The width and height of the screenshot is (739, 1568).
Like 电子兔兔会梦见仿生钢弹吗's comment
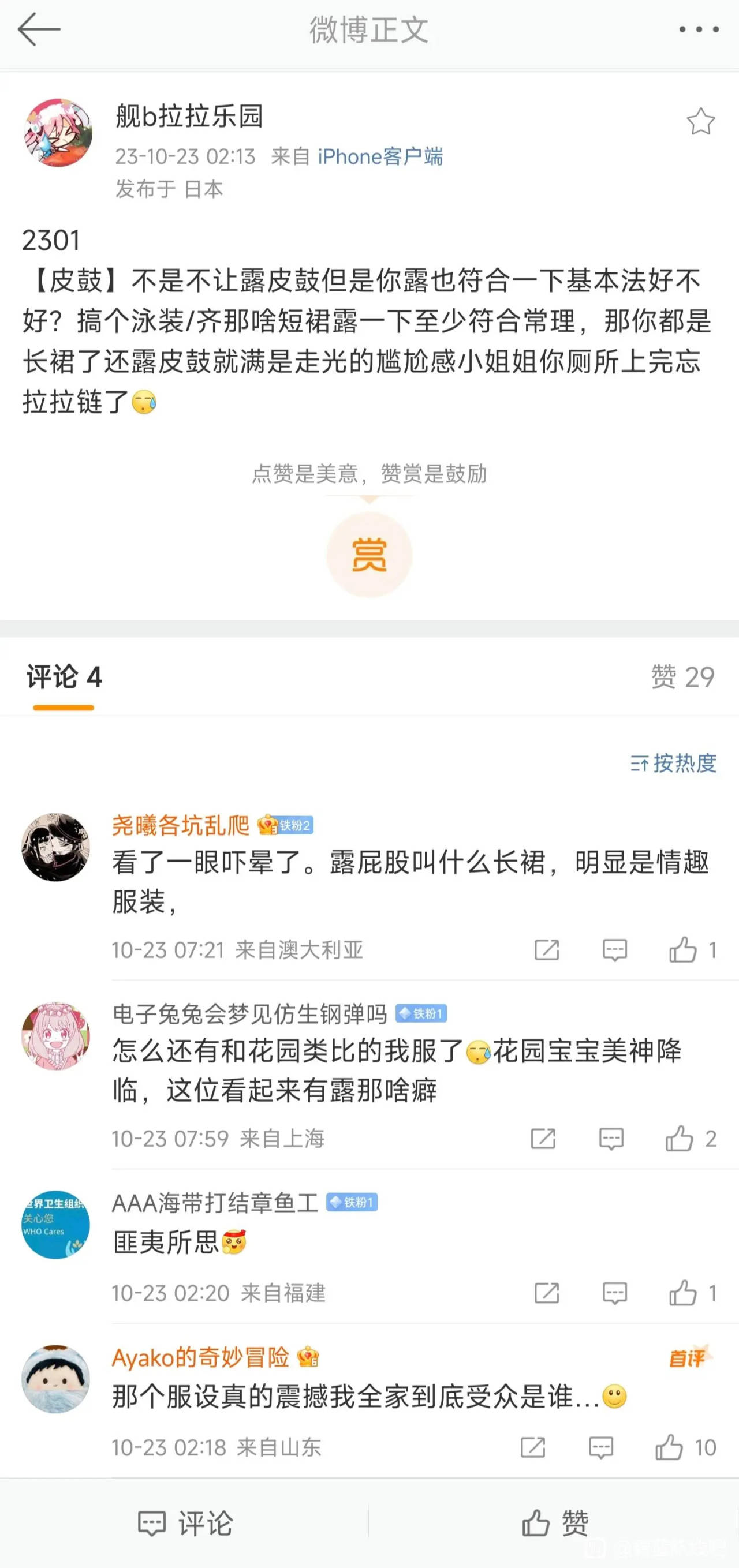click(680, 1138)
